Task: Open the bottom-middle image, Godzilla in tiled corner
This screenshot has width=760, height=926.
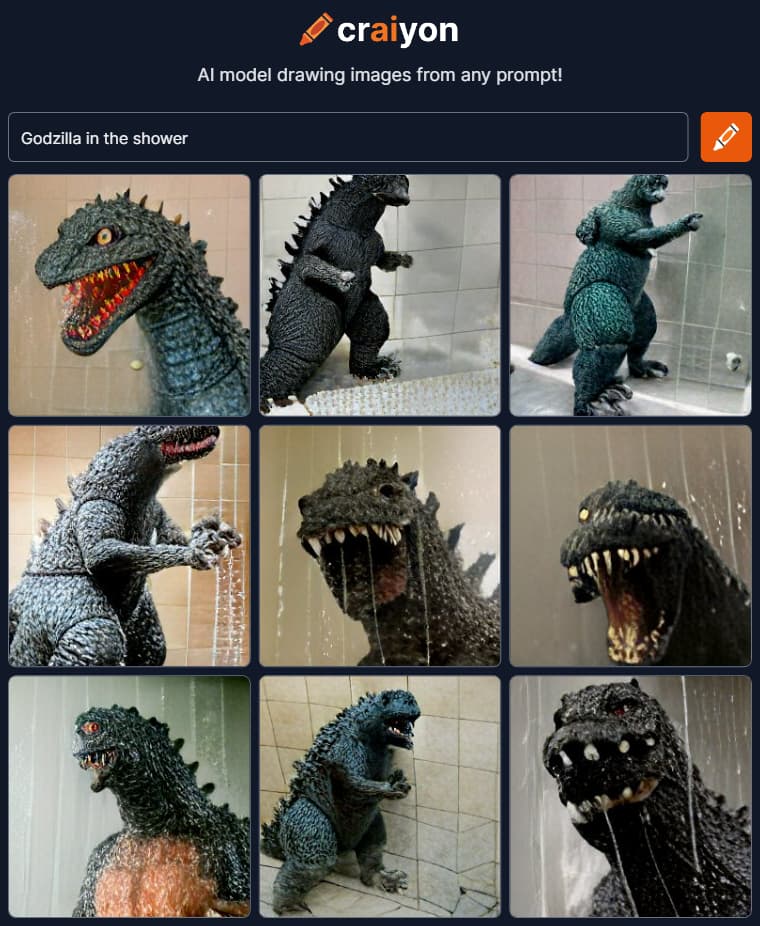Action: (380, 796)
